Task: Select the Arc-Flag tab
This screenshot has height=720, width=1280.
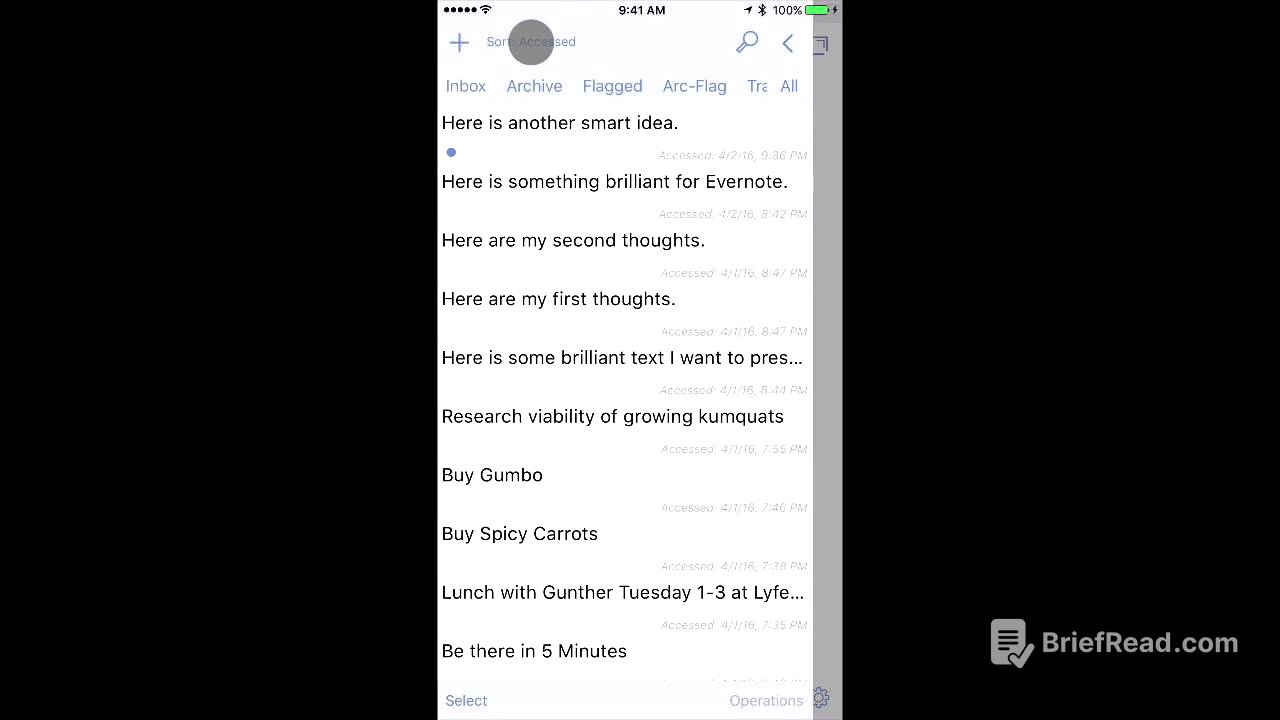Action: [694, 86]
